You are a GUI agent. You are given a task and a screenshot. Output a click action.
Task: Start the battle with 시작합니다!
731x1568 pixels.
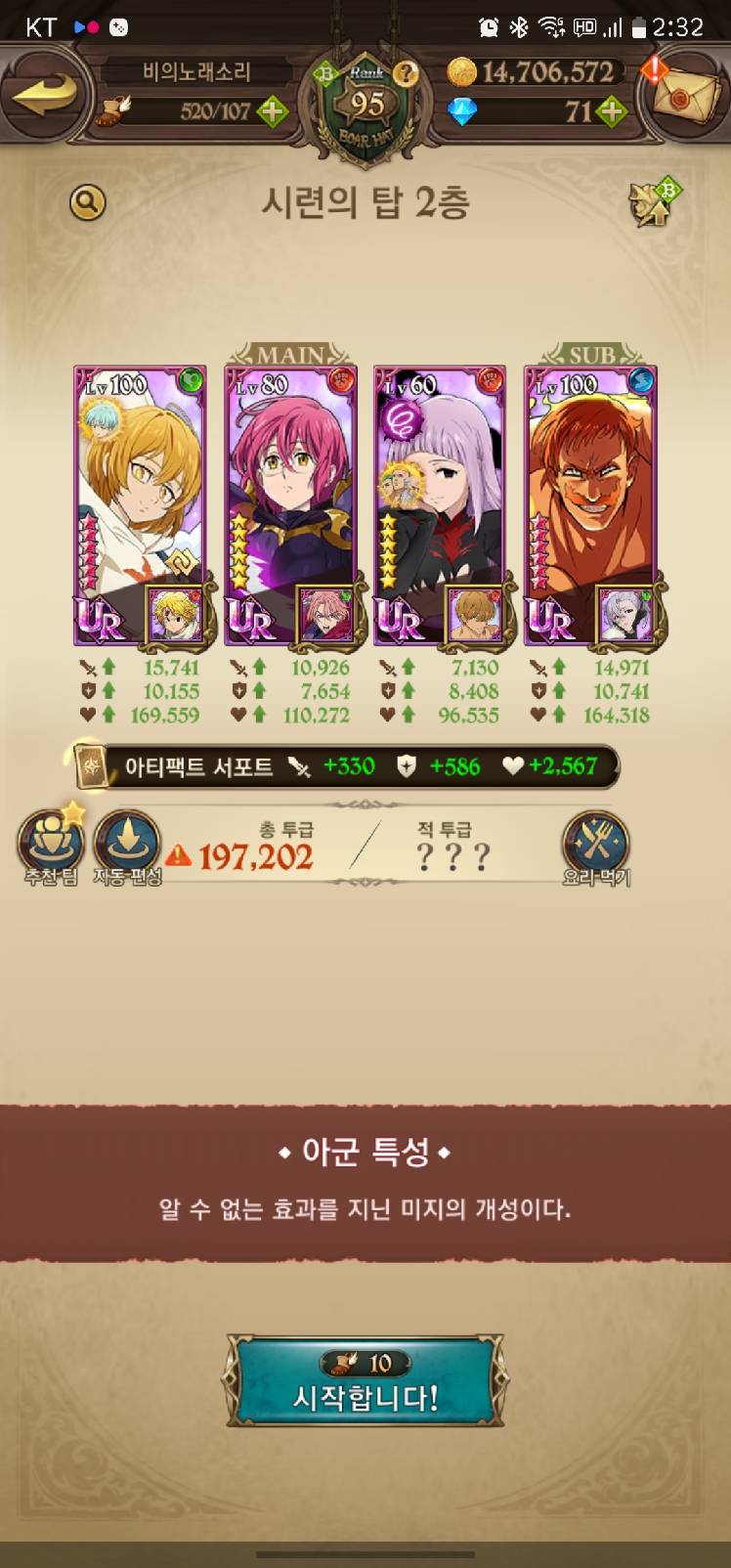(365, 1380)
